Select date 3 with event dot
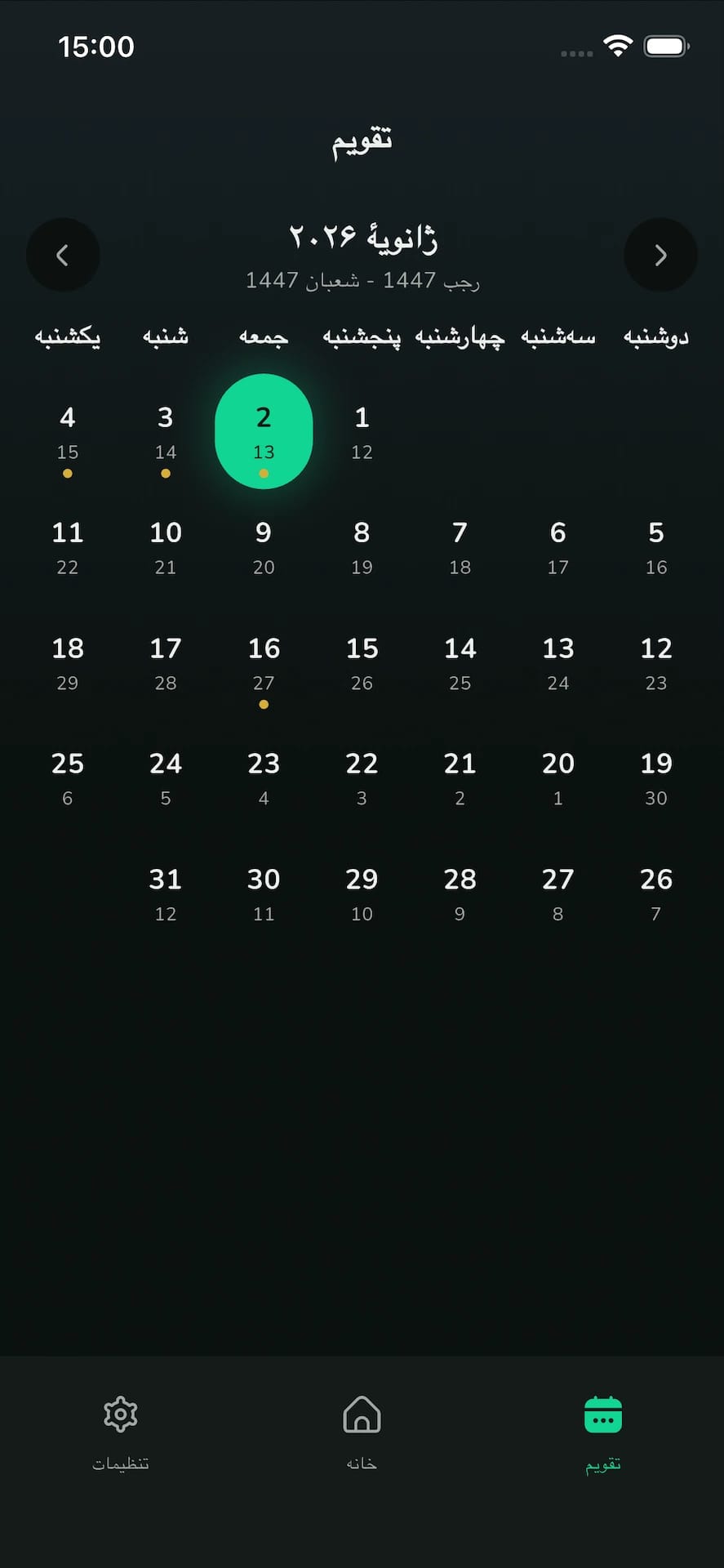The height and width of the screenshot is (1568, 724). coord(166,431)
